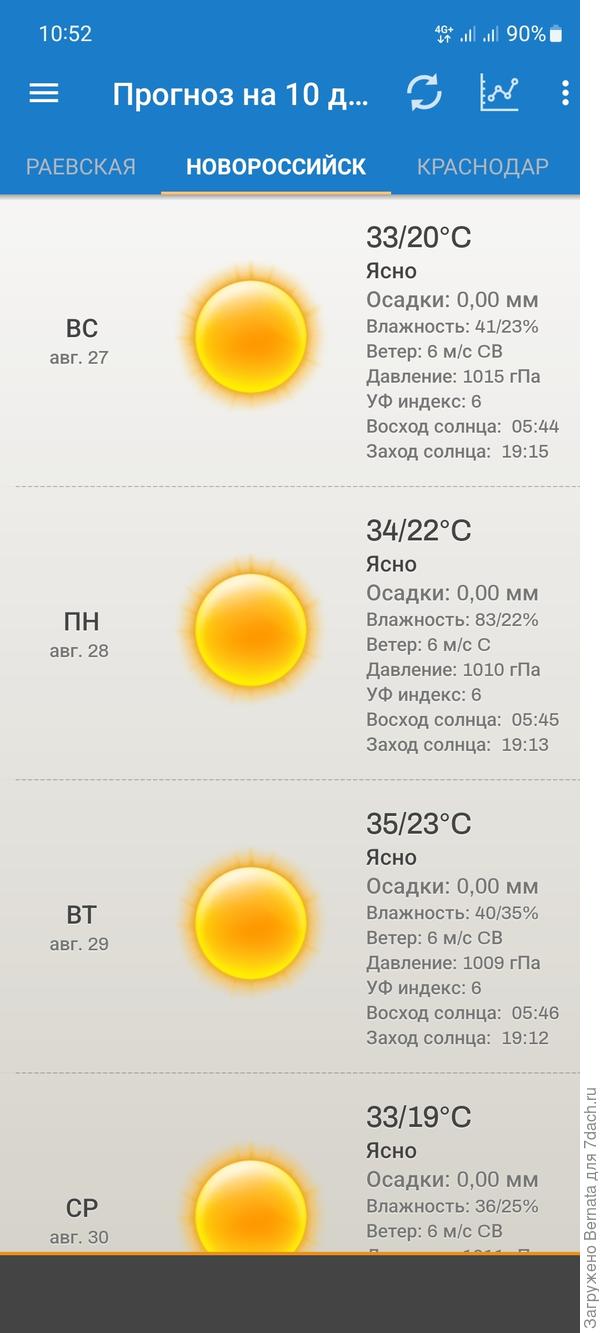Image resolution: width=600 pixels, height=1333 pixels.
Task: Refresh the weather forecast
Action: [424, 94]
